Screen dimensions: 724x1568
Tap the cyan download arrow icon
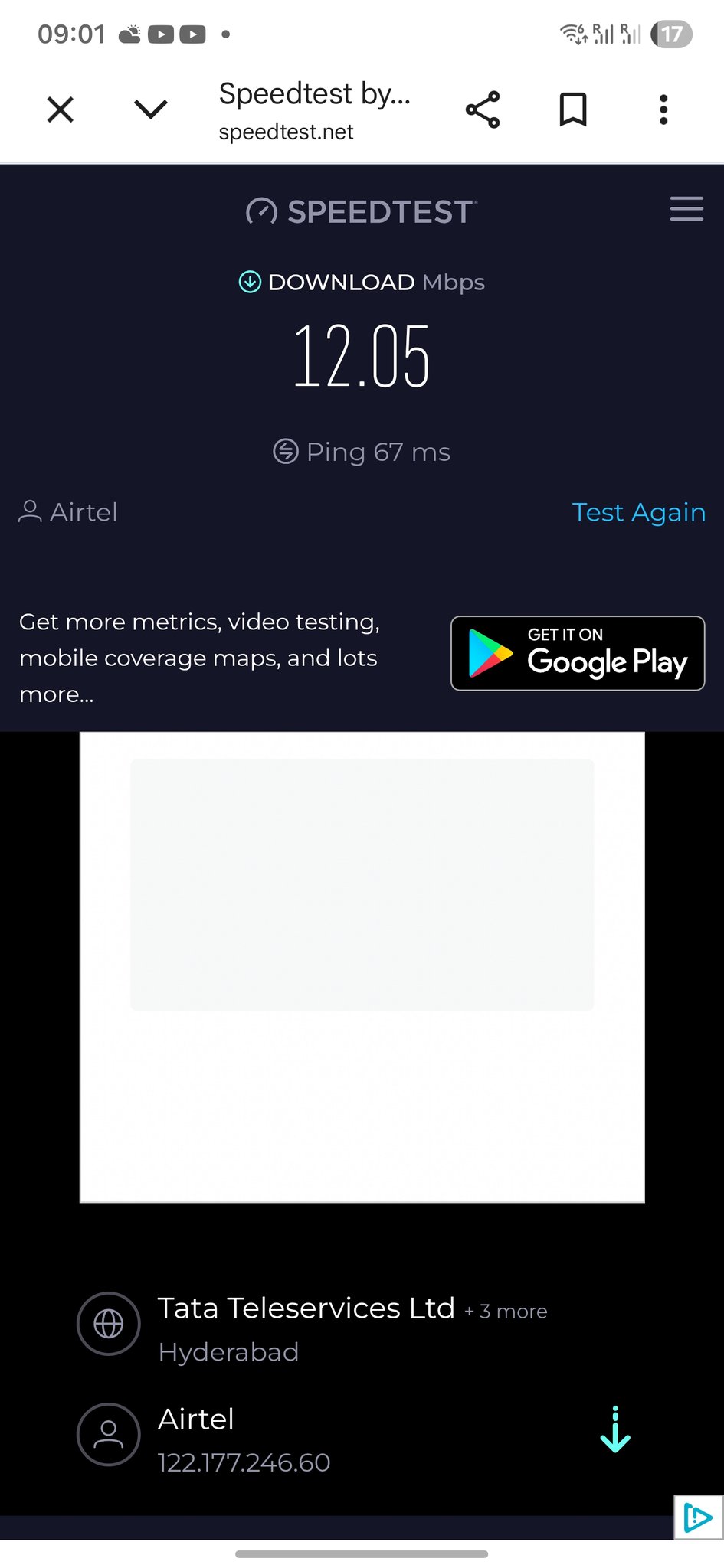pyautogui.click(x=615, y=1430)
